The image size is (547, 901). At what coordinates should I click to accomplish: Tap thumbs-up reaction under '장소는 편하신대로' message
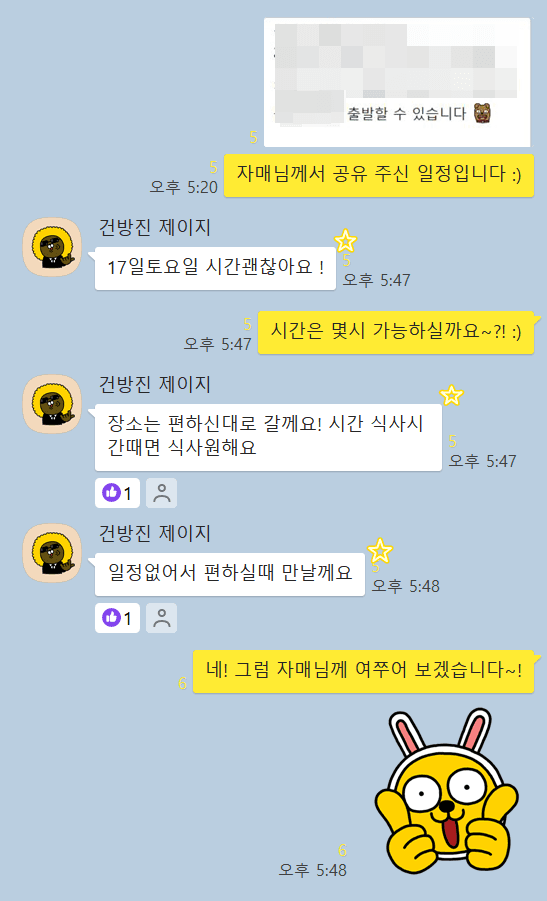click(117, 493)
